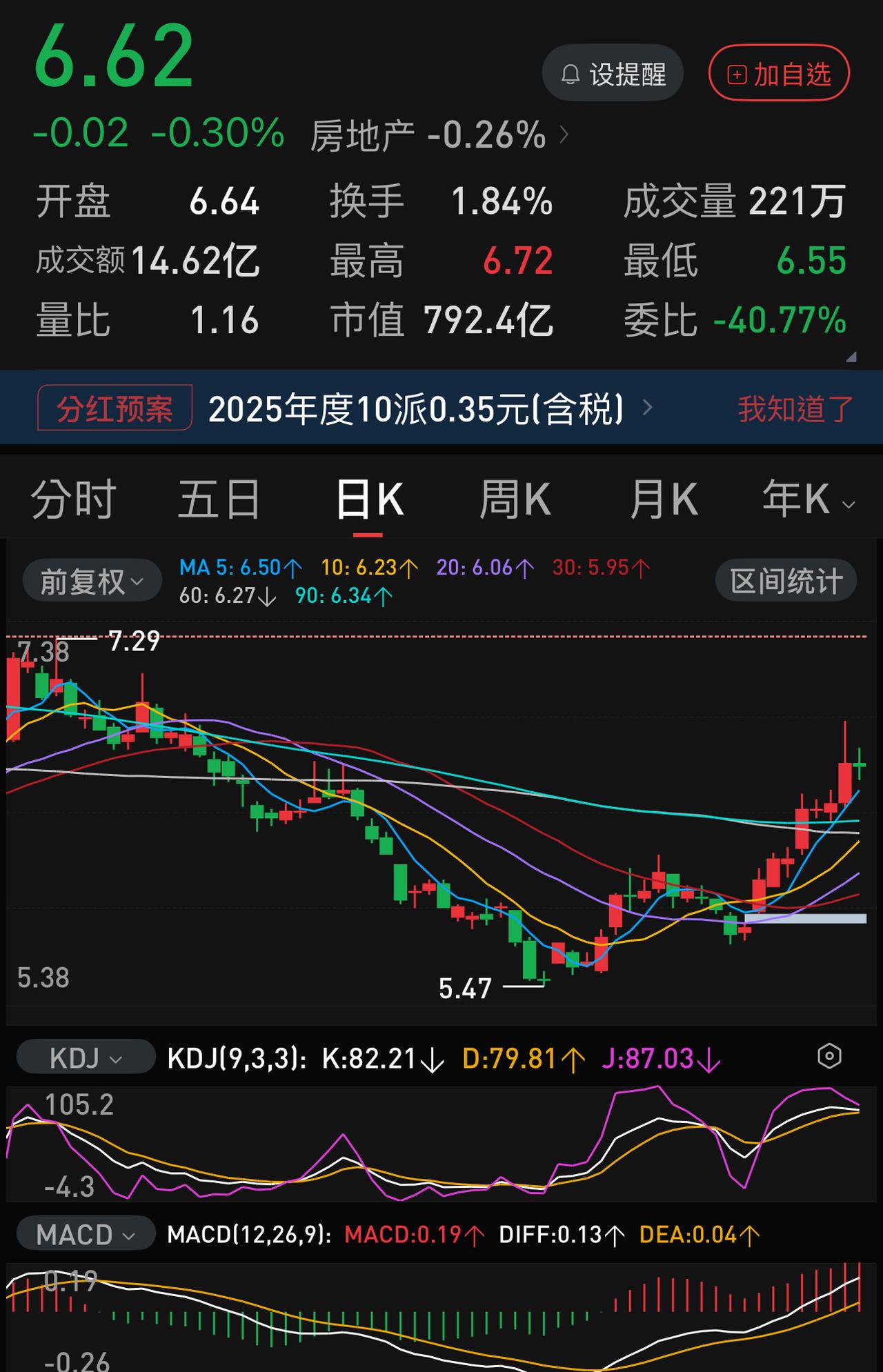
Task: Open the 房地产 sector link
Action: 439,135
